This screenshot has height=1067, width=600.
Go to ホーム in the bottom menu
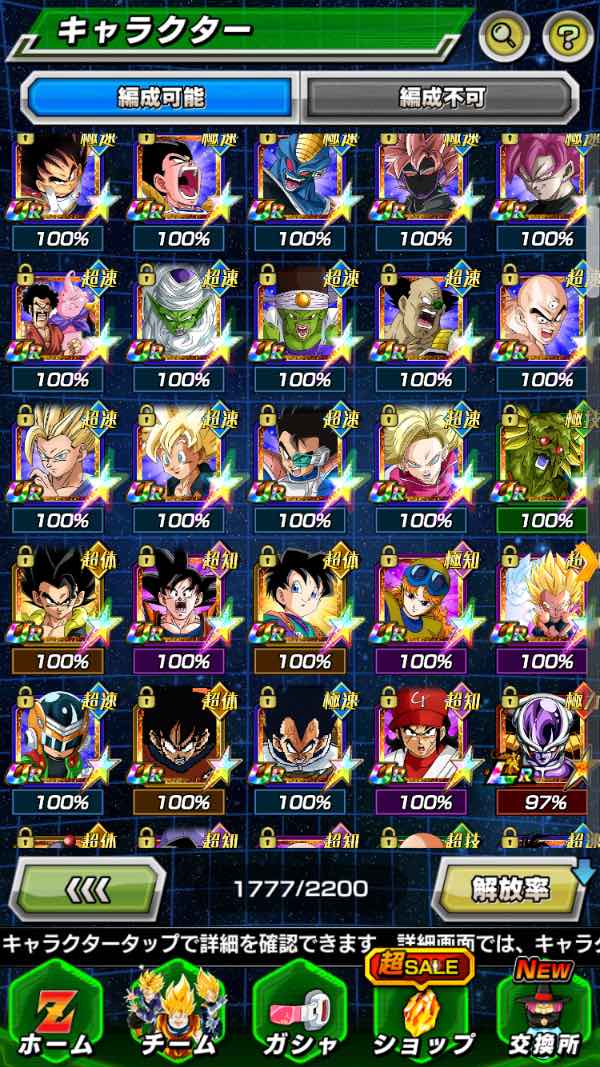56,1012
